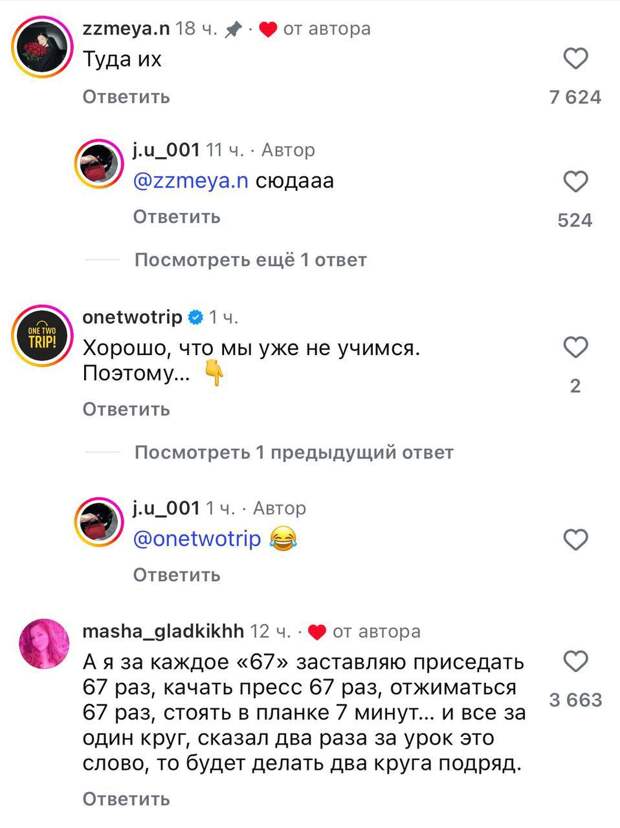The image size is (620, 828).
Task: Expand «Посмотреть ещё 1 ответ»
Action: pyautogui.click(x=250, y=260)
